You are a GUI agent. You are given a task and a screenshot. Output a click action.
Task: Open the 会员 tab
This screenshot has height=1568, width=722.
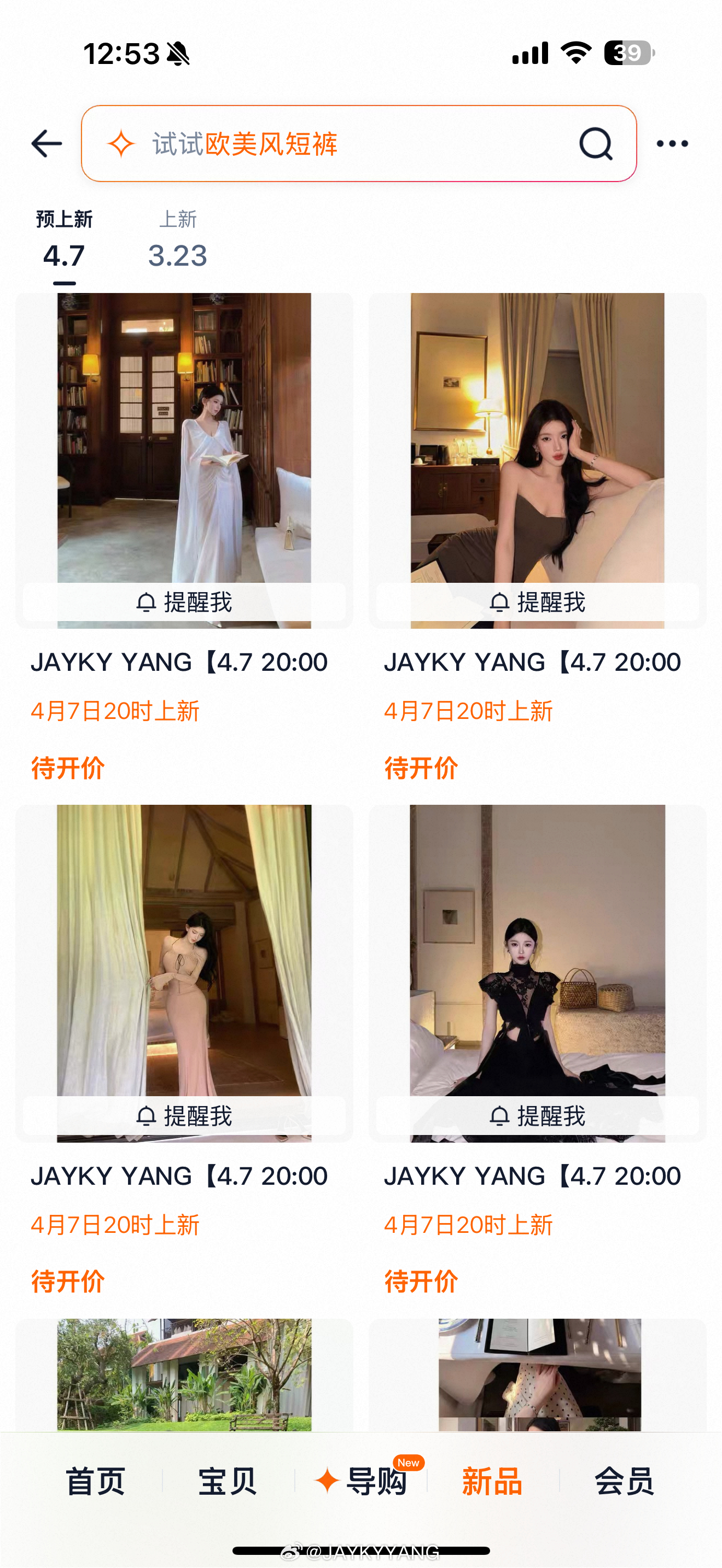pyautogui.click(x=624, y=1481)
